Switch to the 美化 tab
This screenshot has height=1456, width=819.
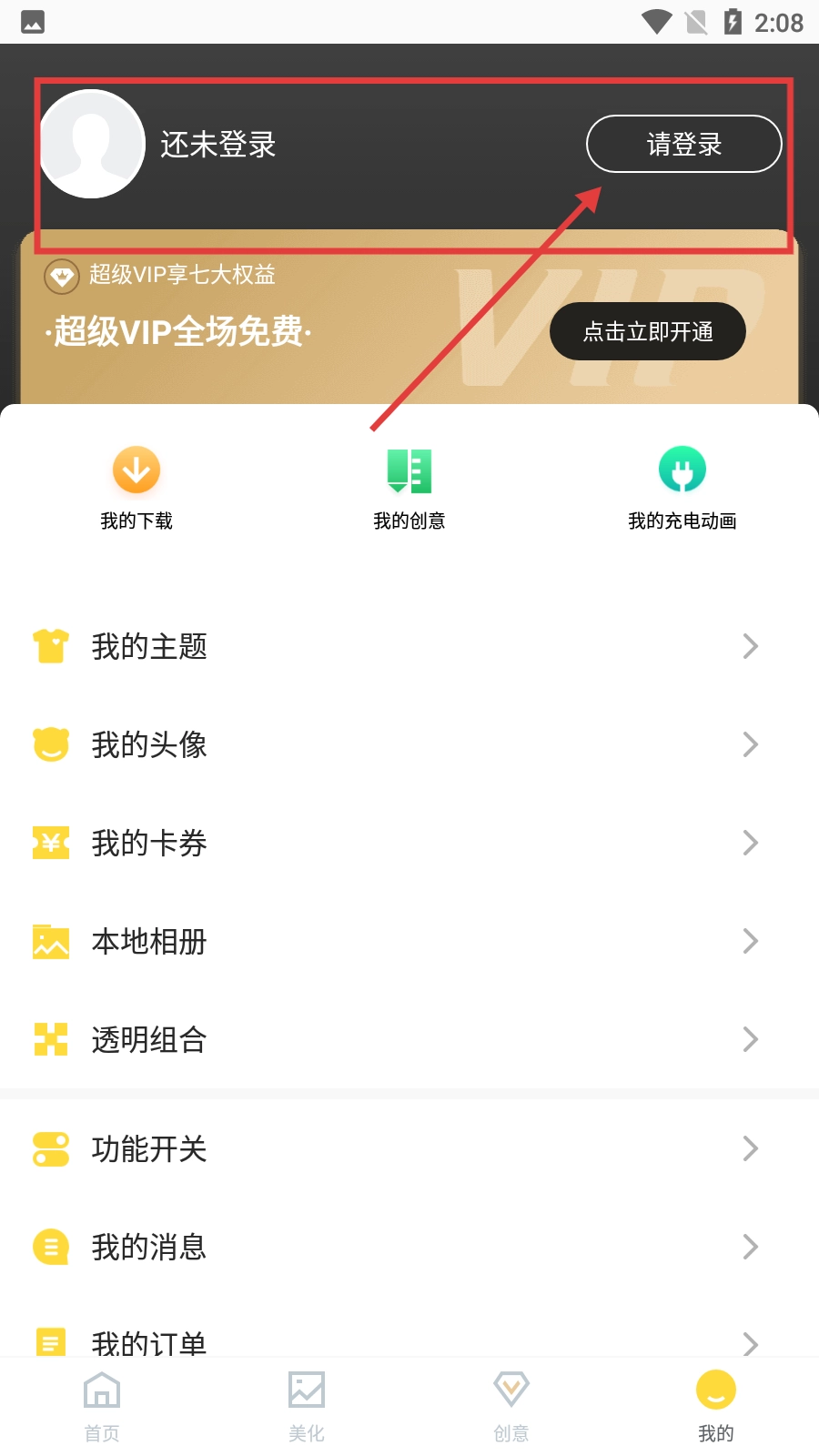click(307, 1406)
